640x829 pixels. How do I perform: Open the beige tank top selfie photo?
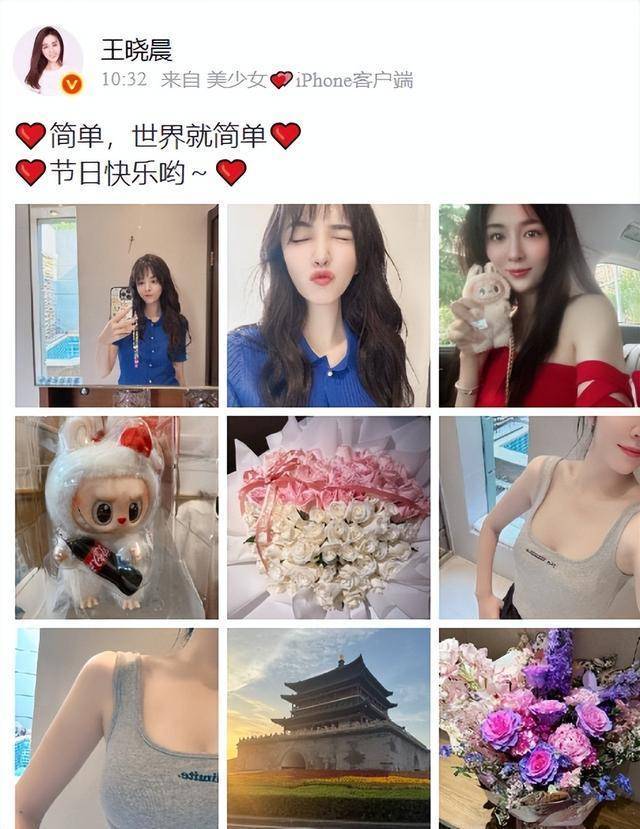tap(539, 517)
